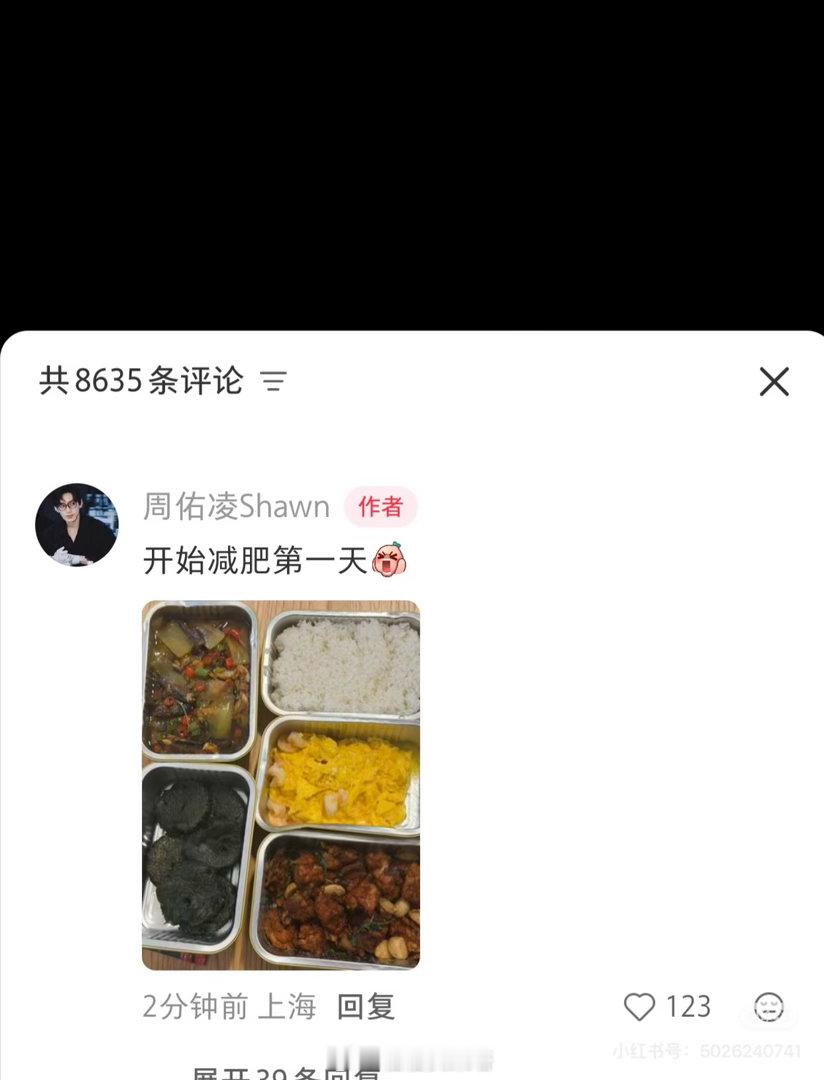
Task: Open 周佑凌Shawn's profile avatar
Action: point(76,525)
